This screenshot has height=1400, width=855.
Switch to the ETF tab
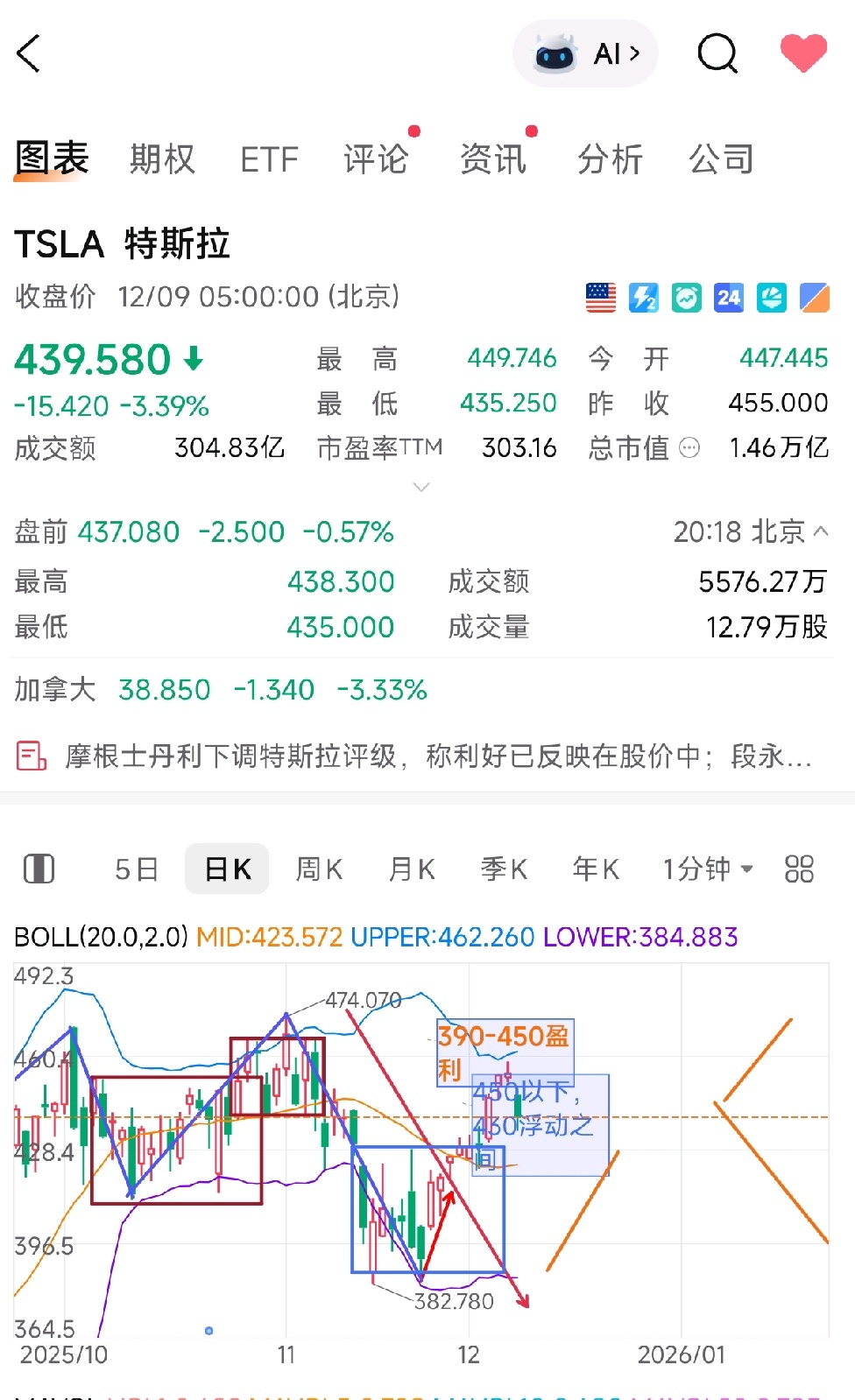tap(269, 159)
